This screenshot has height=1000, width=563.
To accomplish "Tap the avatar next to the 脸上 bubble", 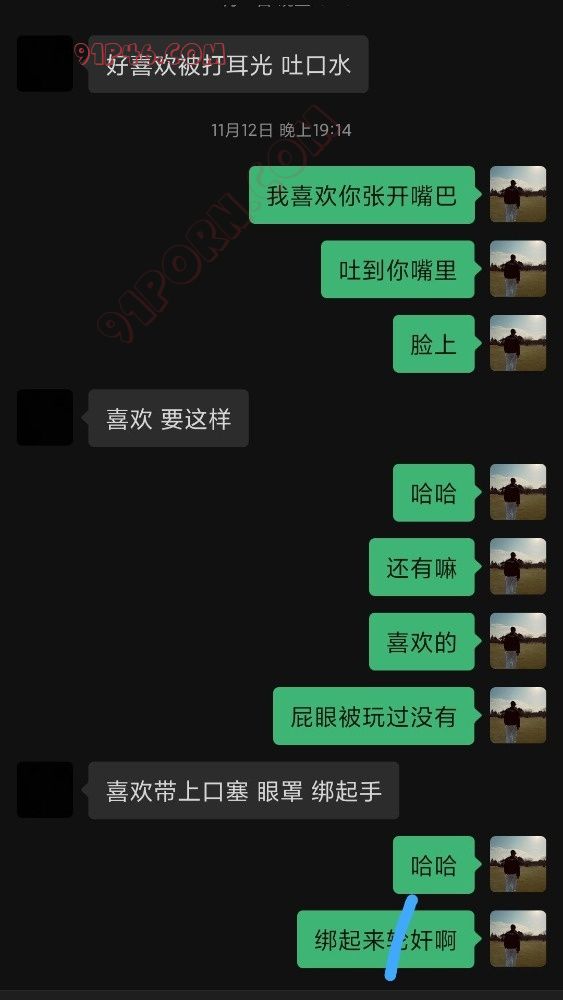I will tap(518, 343).
